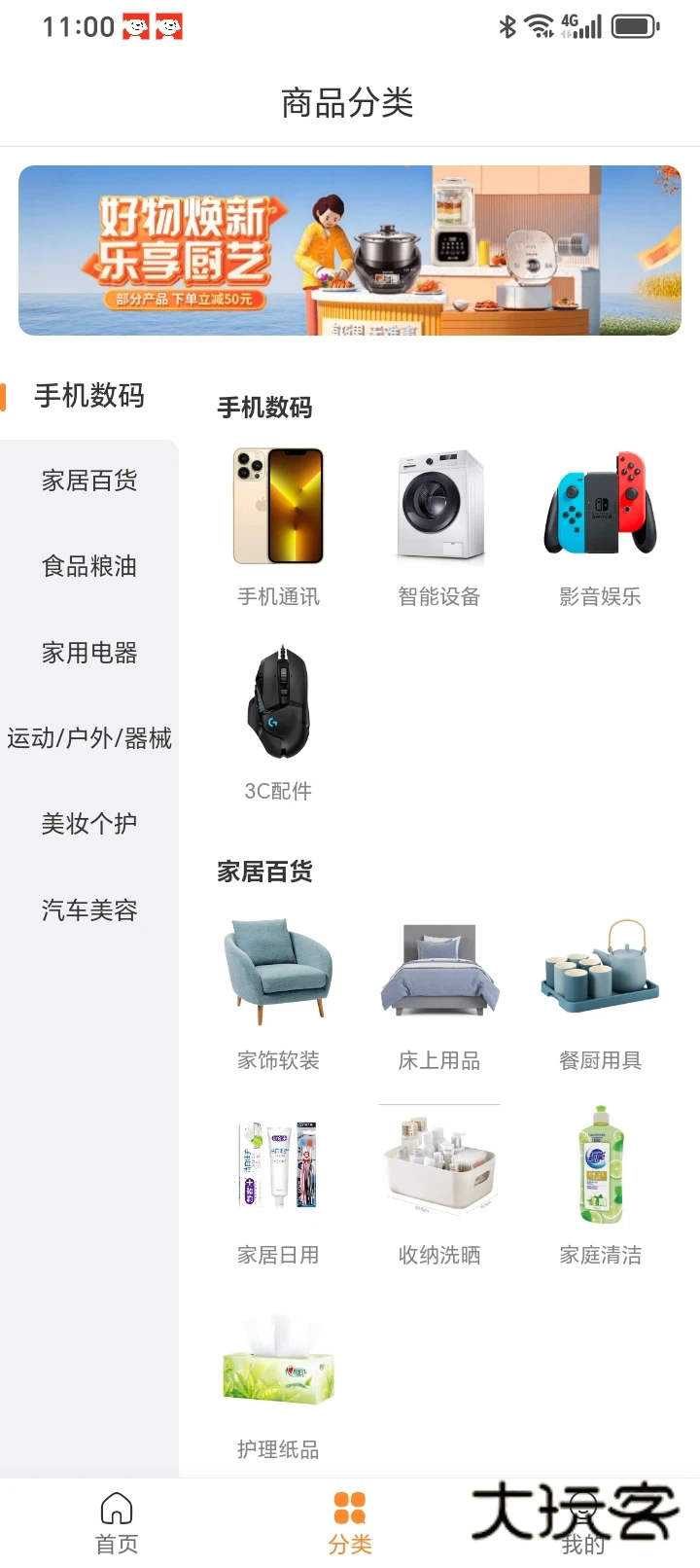This screenshot has height=1568, width=700.
Task: Open the 餐厨用具 tea set icon
Action: point(600,969)
